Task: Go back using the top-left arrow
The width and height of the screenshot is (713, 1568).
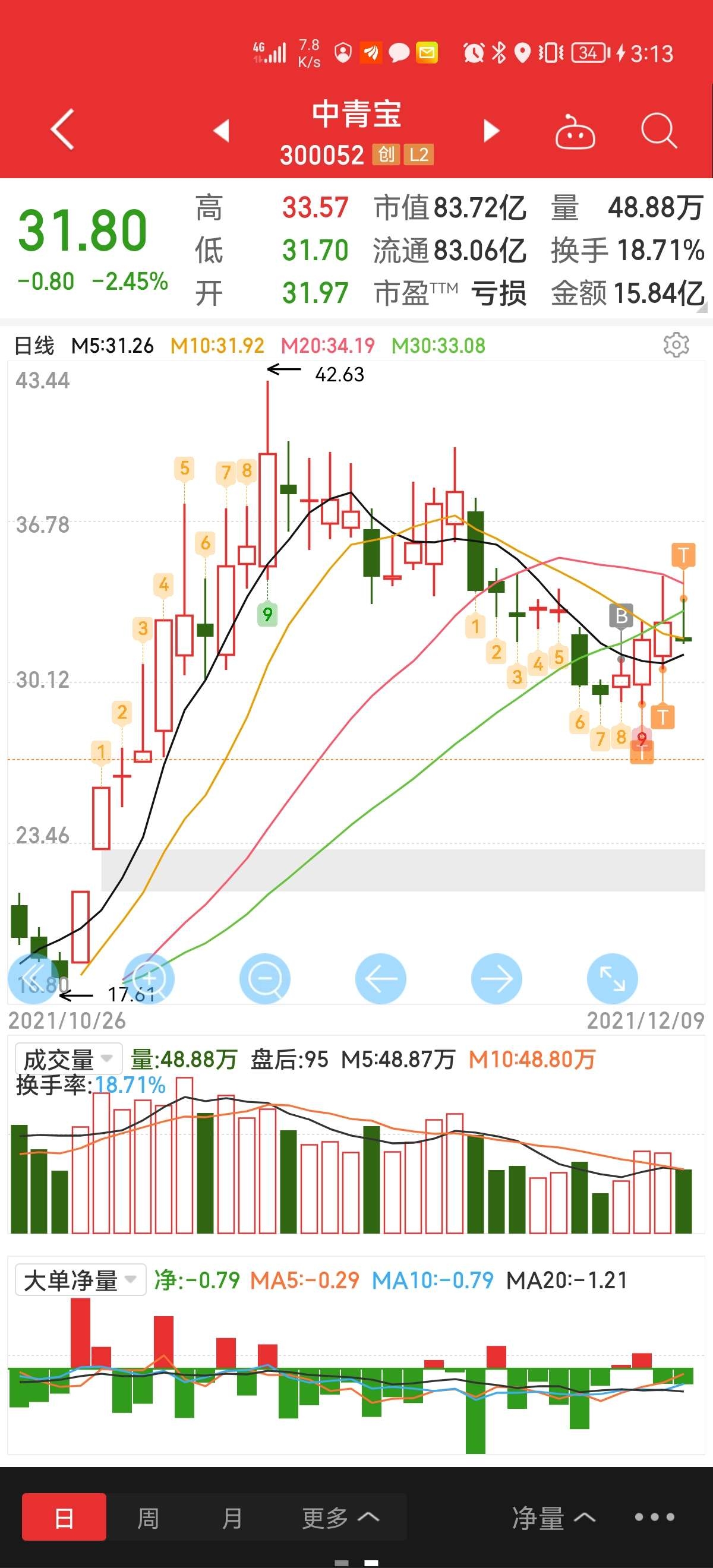Action: (62, 129)
